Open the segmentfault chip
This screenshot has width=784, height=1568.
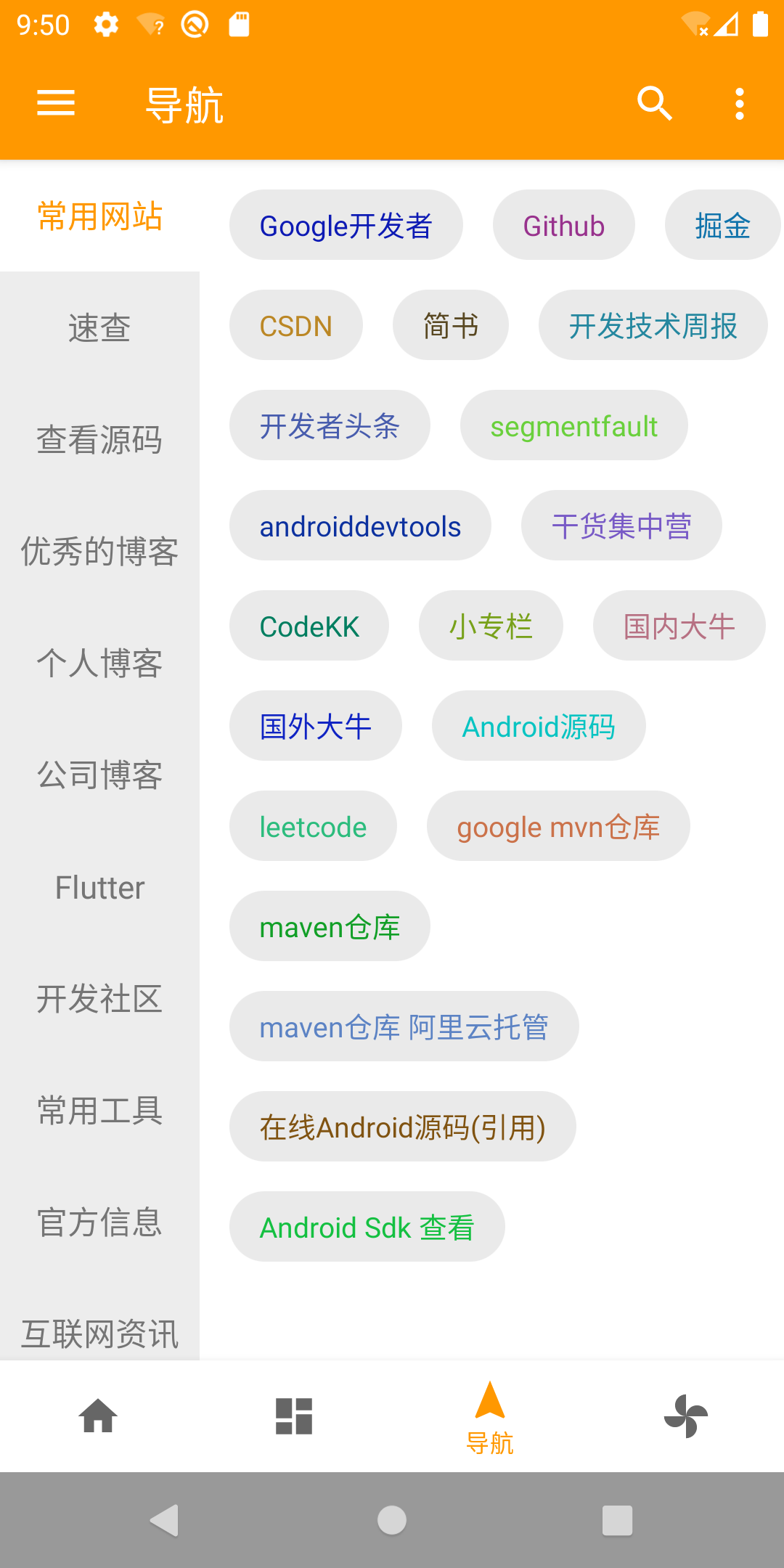(573, 425)
